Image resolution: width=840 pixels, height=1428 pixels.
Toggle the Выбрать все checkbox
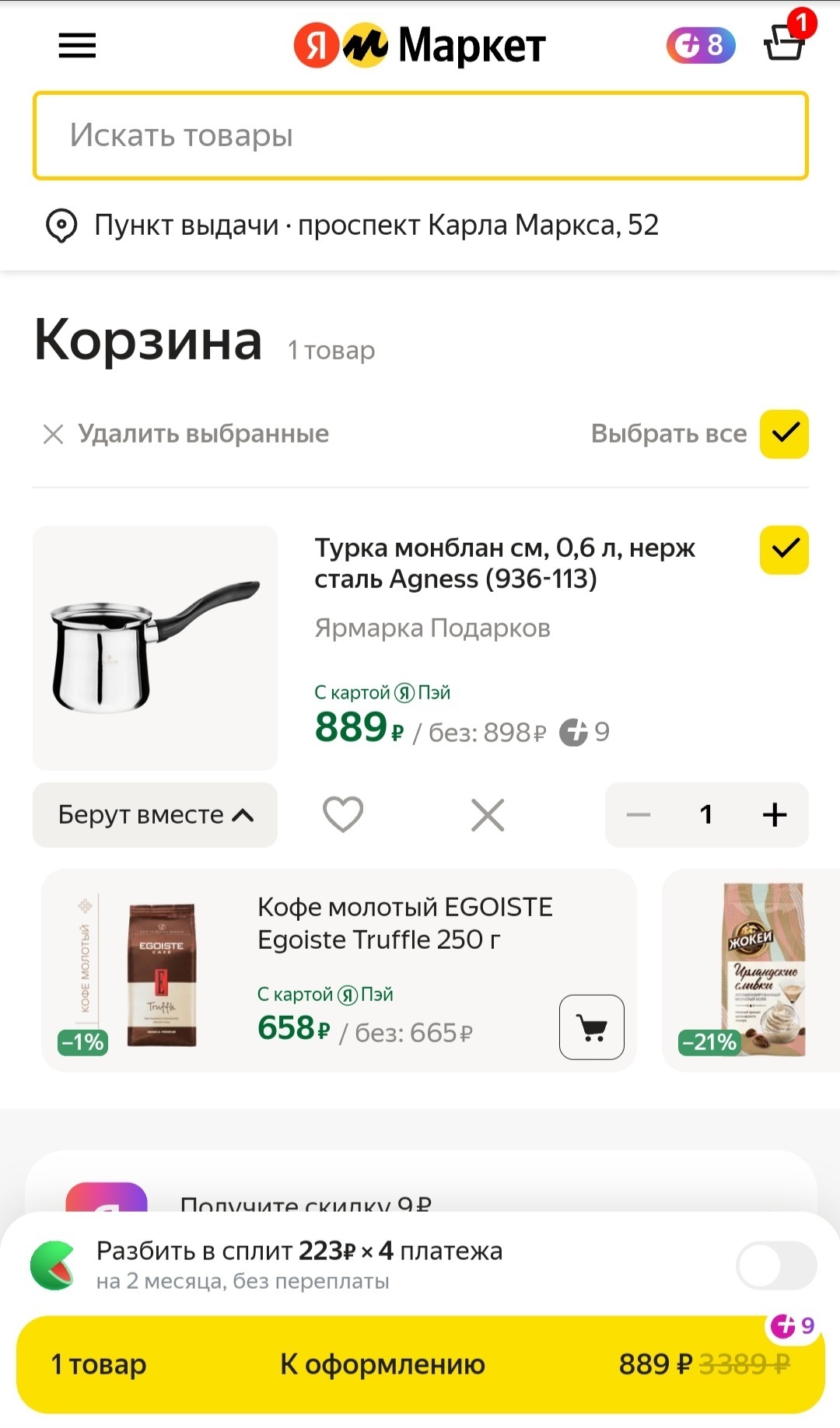(784, 434)
